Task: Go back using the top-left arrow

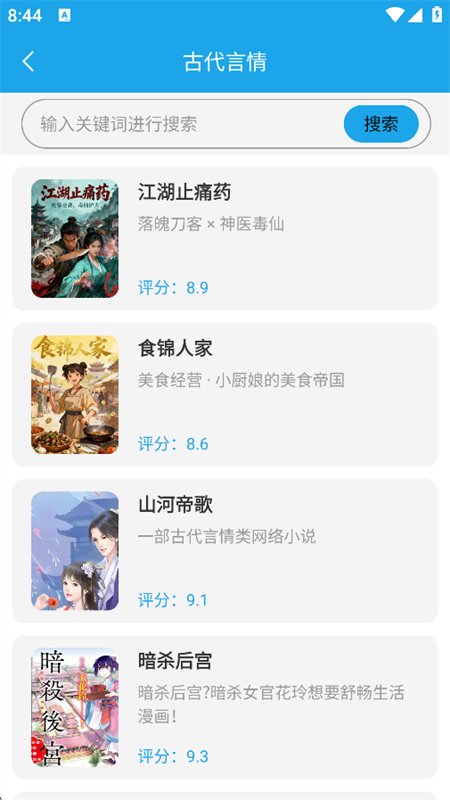Action: (x=29, y=62)
